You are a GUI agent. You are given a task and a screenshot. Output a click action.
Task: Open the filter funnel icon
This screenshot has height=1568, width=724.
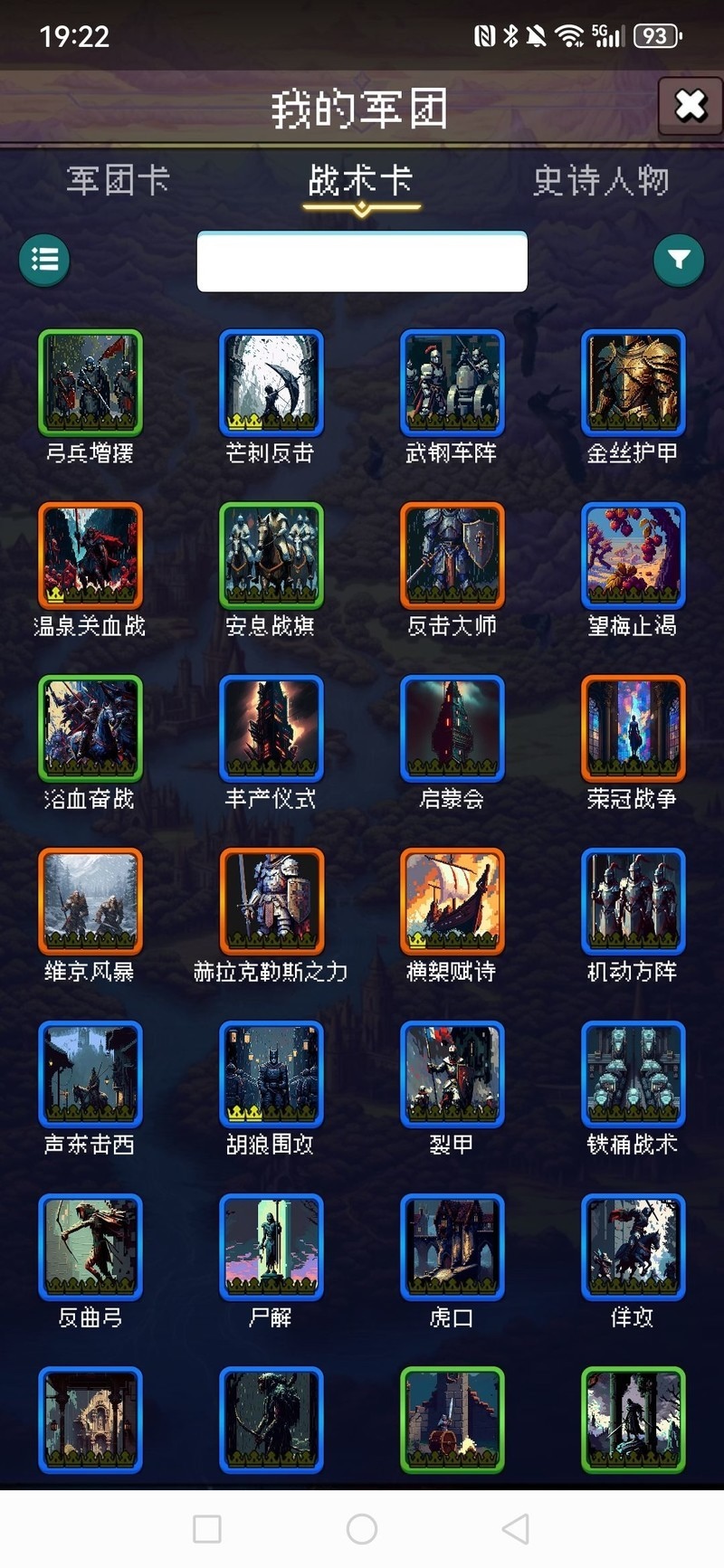coord(679,261)
